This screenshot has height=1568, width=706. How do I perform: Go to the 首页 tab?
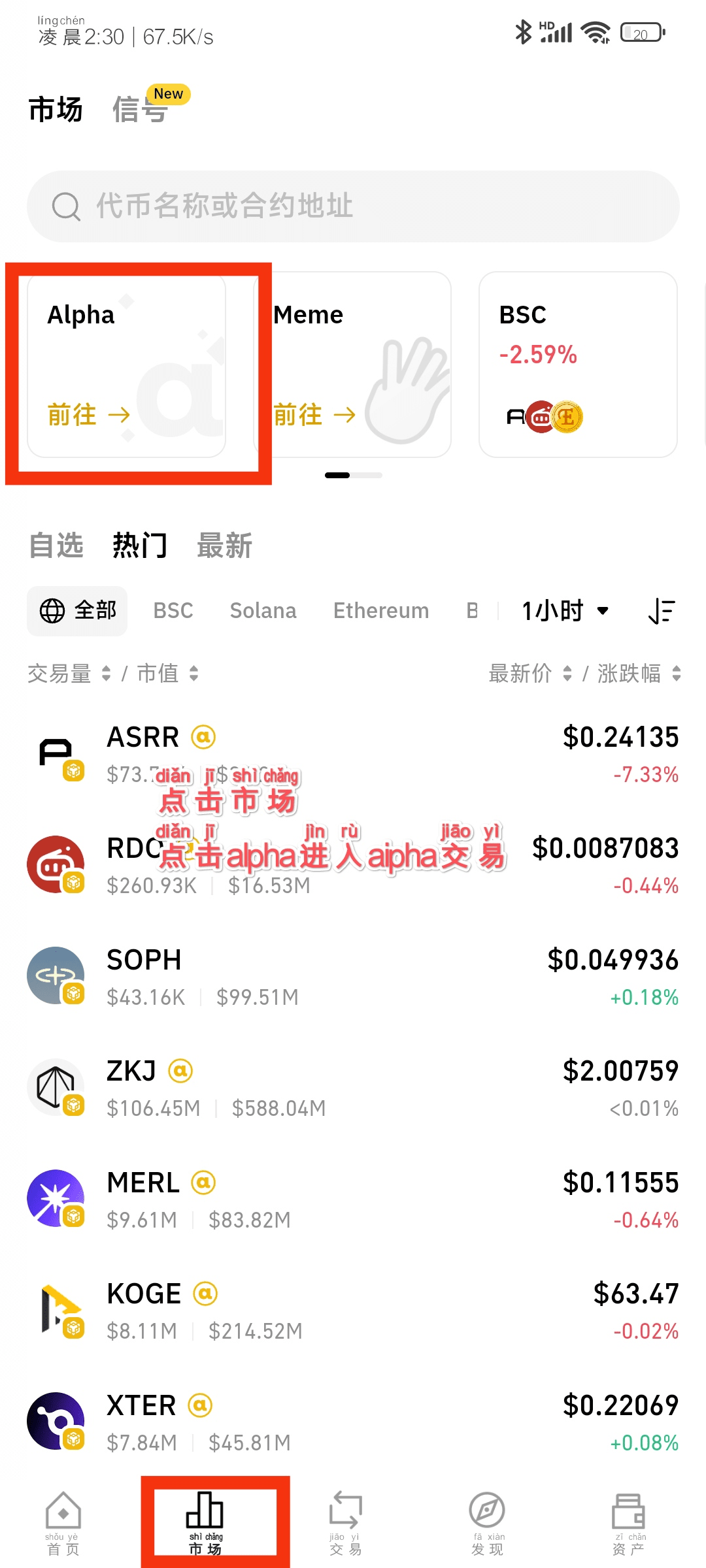pos(63,1522)
